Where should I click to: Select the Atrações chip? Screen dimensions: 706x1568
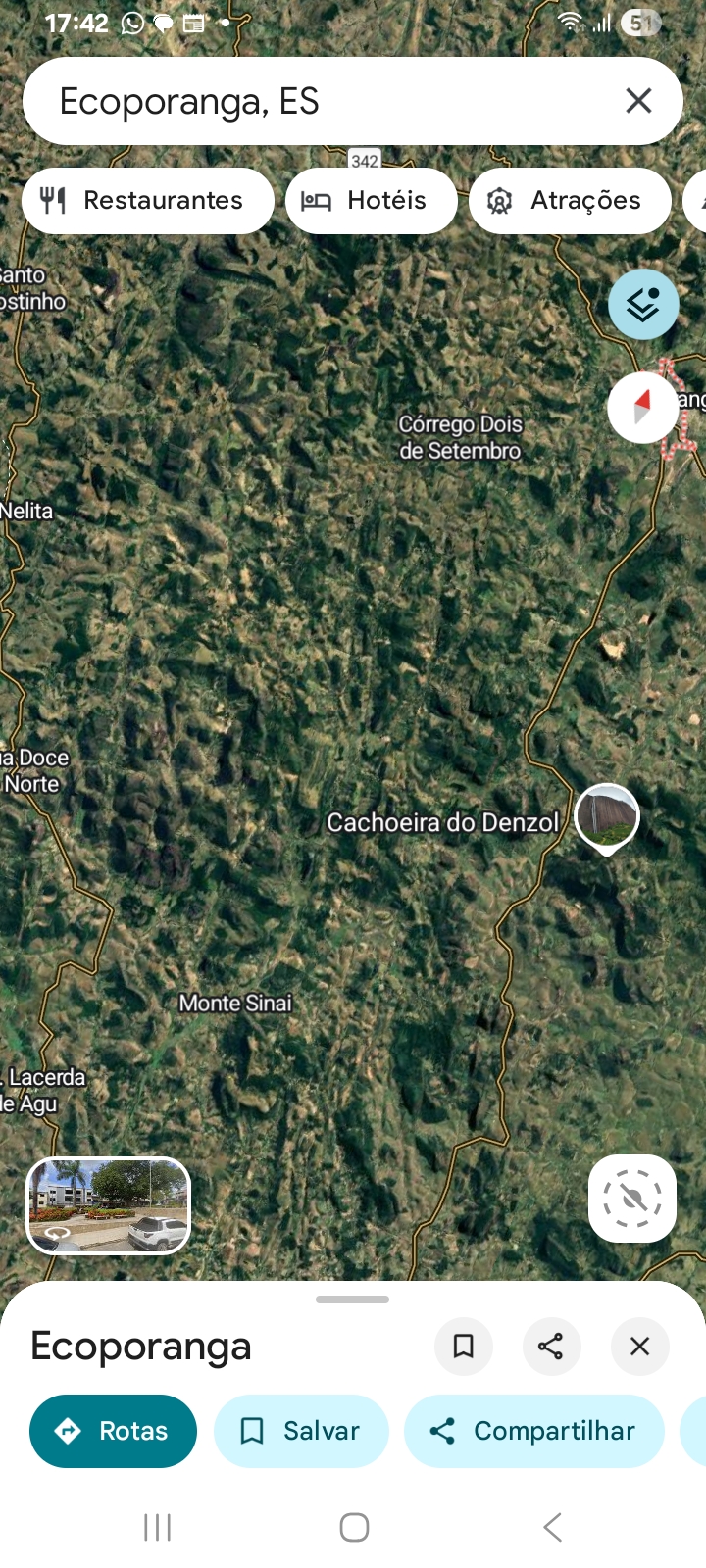570,200
